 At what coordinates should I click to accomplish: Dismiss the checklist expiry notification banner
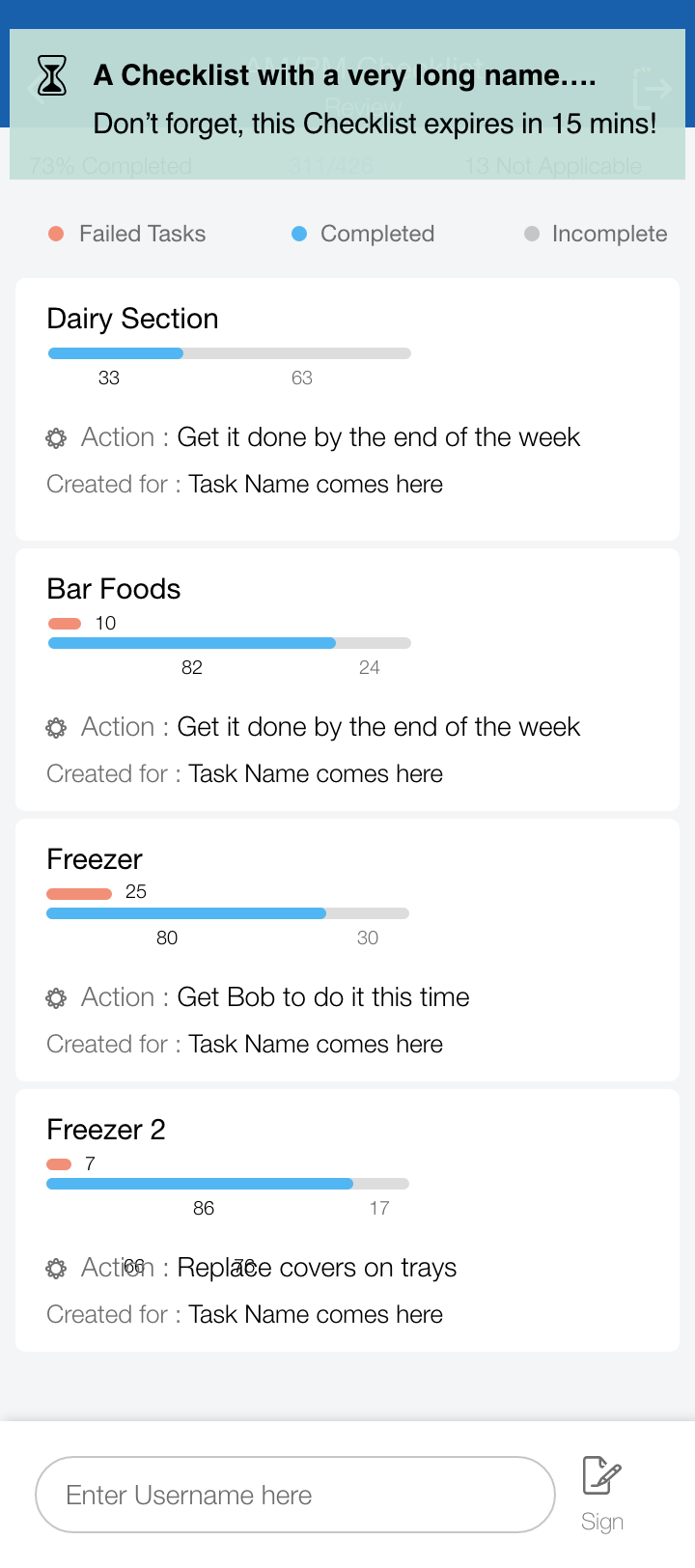(x=347, y=104)
